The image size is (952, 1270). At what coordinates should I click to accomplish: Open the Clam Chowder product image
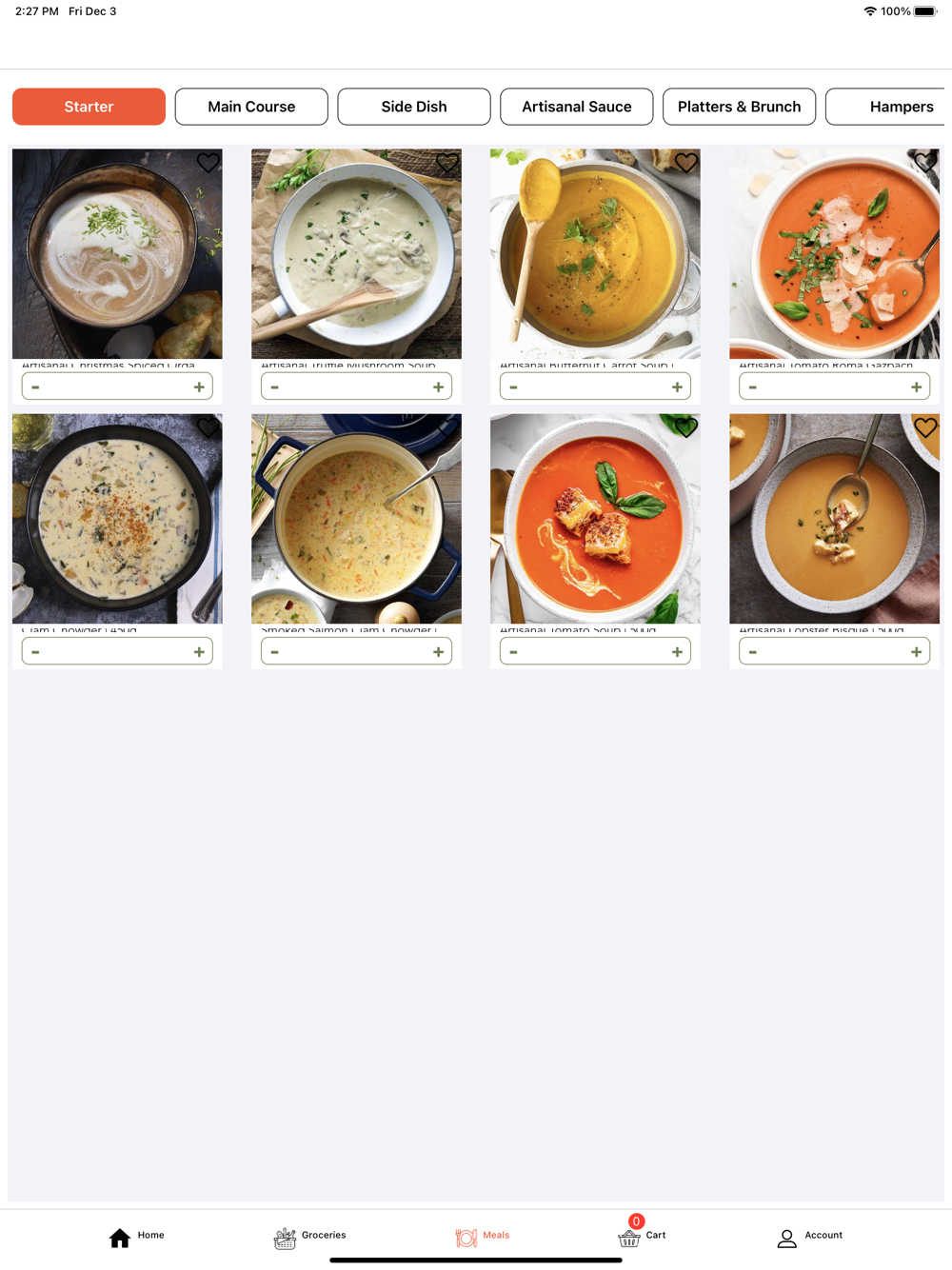(117, 519)
